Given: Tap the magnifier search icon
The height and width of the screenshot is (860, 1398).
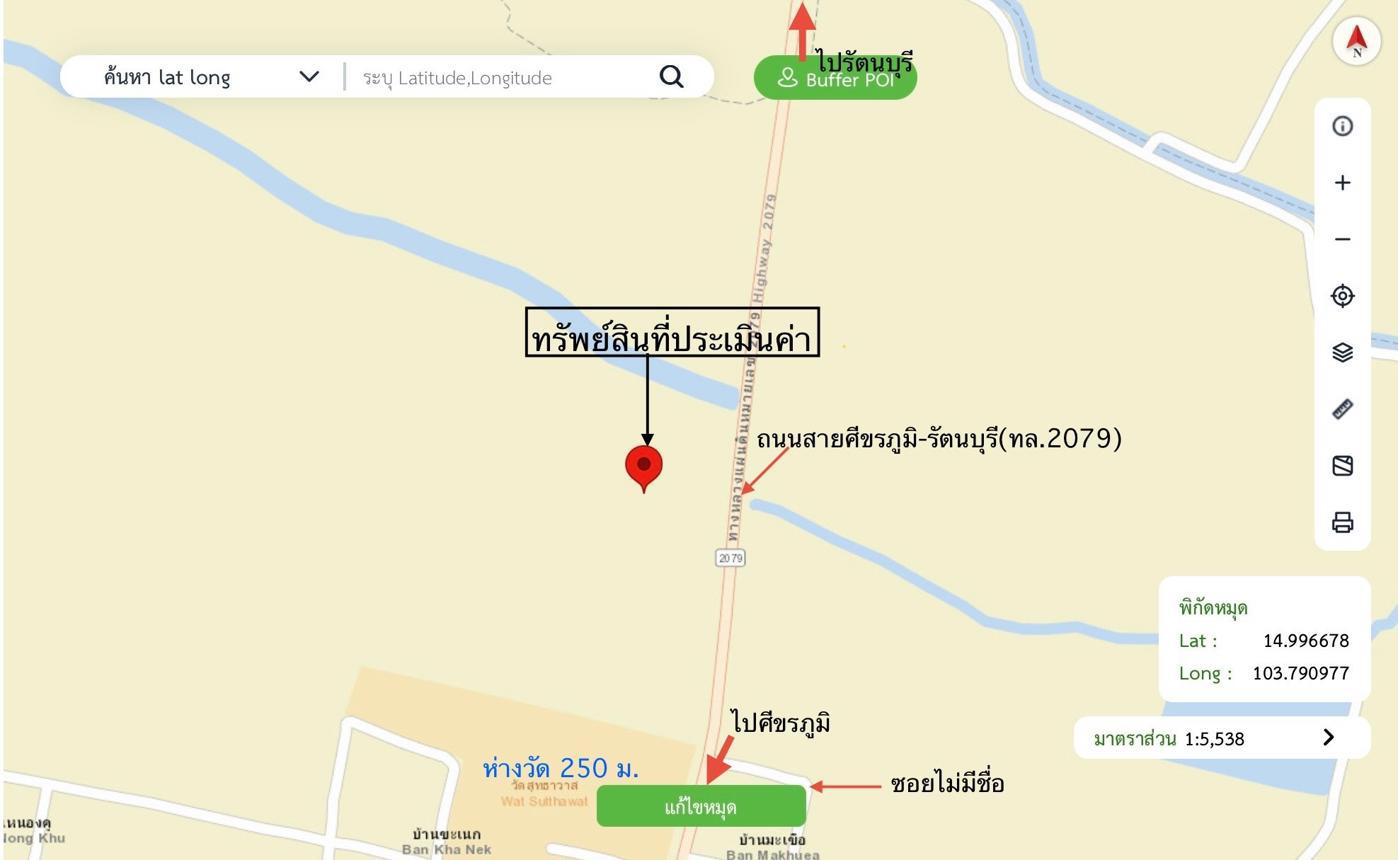Looking at the screenshot, I should (672, 77).
